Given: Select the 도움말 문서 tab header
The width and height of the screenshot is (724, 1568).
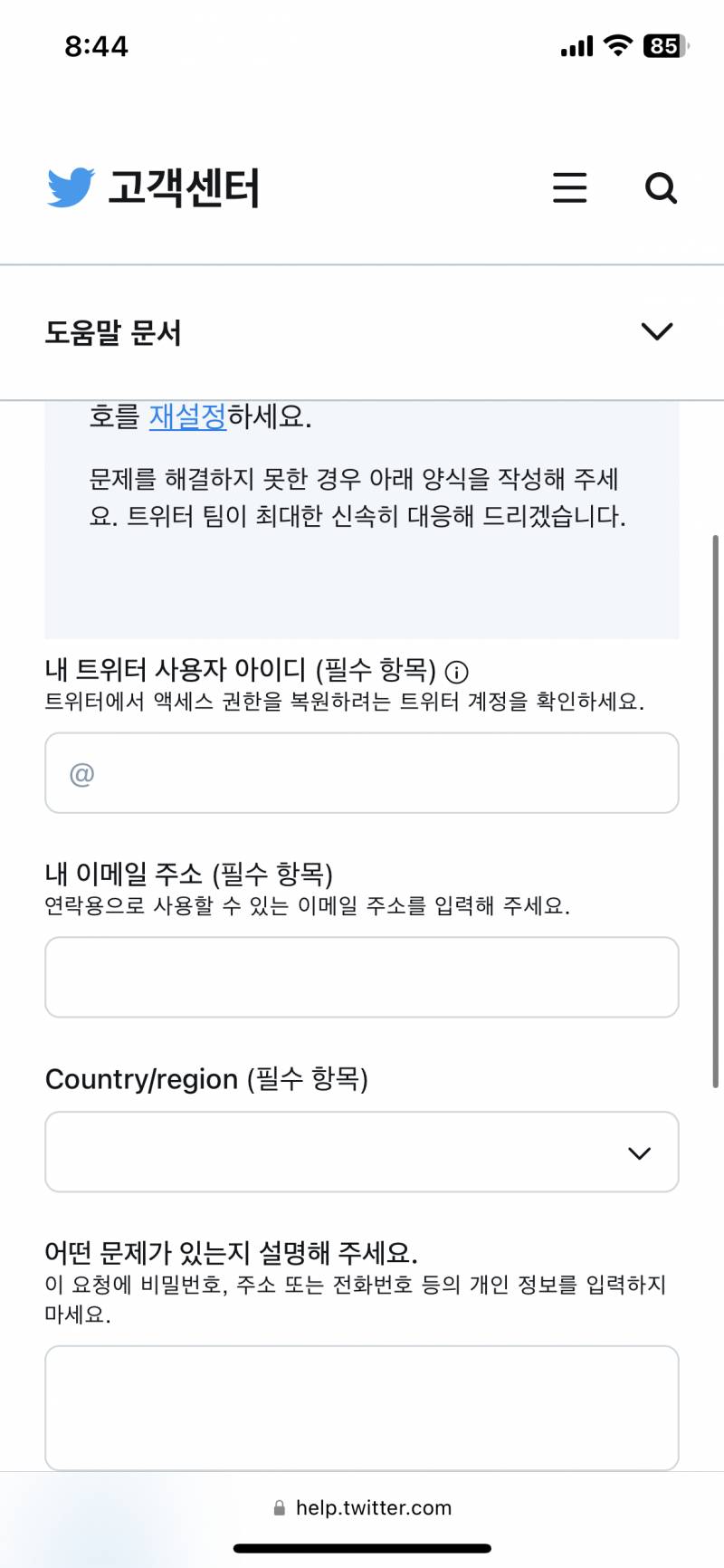Looking at the screenshot, I should [114, 333].
